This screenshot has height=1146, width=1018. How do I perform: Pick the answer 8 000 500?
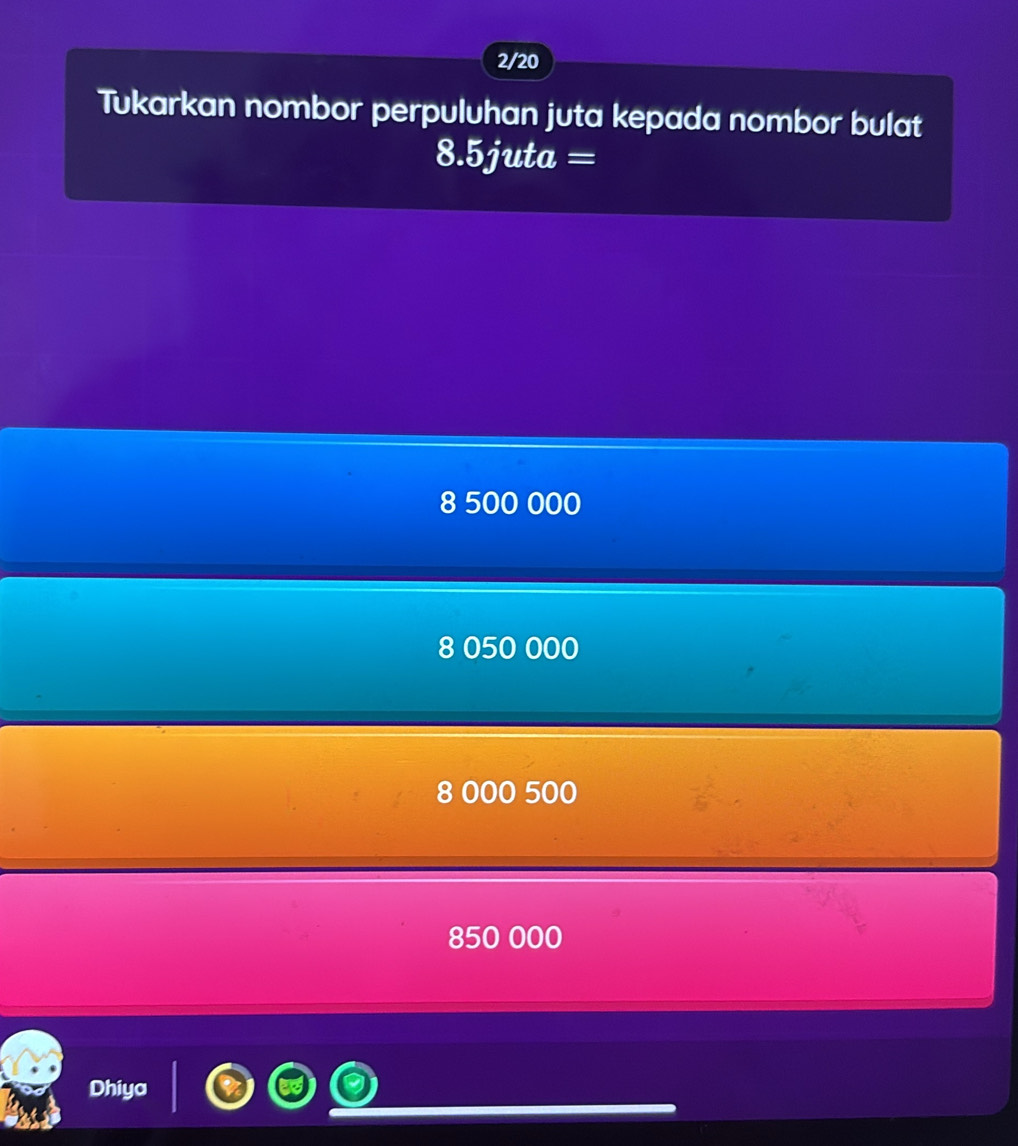point(507,793)
